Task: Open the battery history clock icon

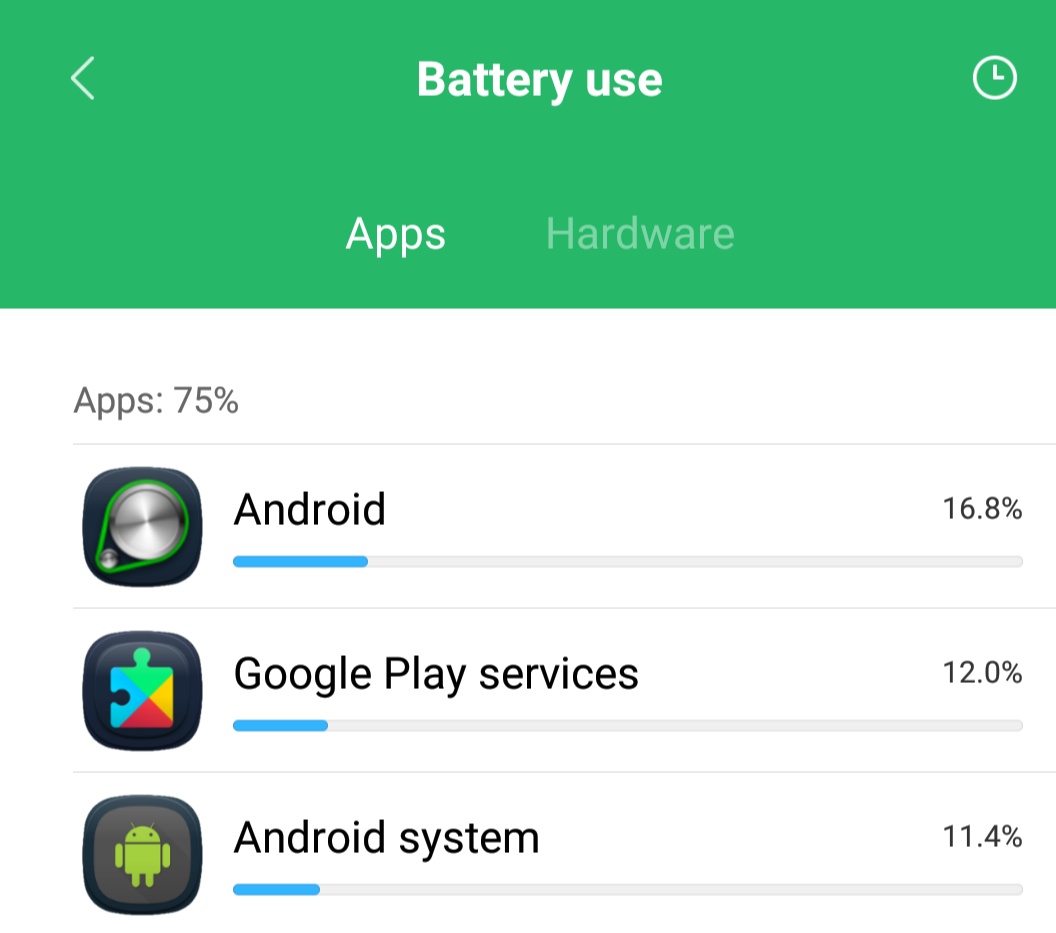Action: (995, 78)
